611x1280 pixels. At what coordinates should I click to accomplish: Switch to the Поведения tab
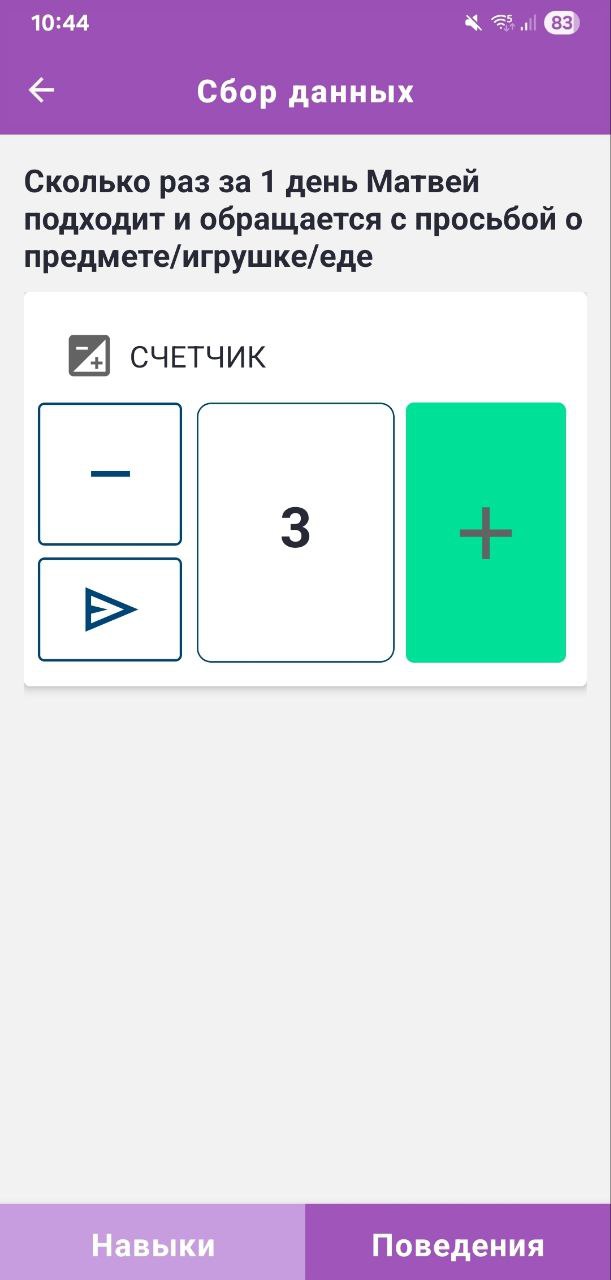coord(458,1244)
